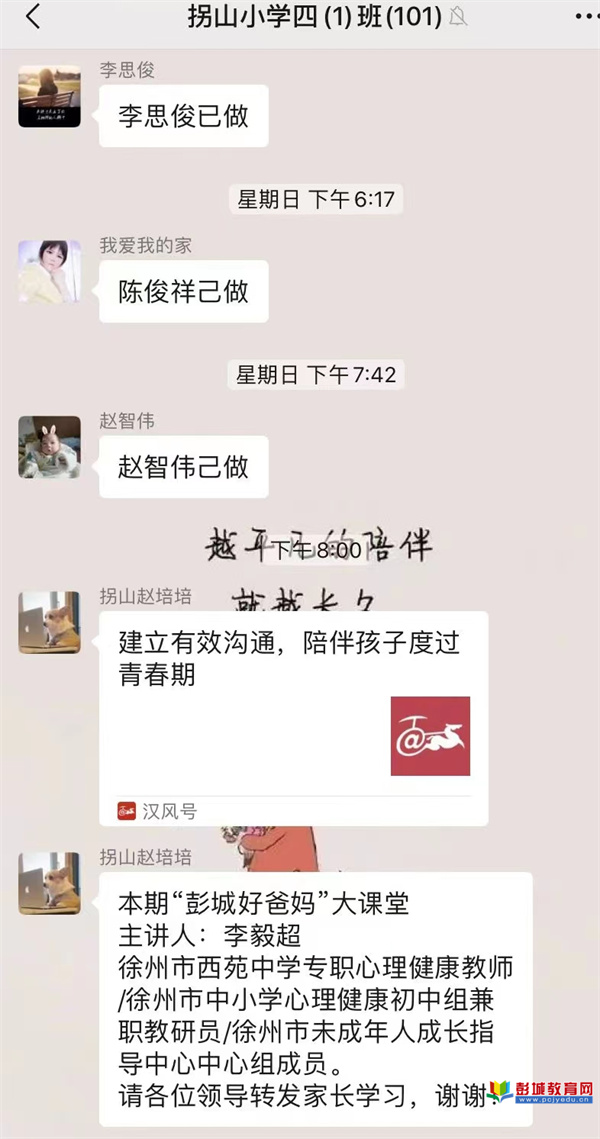Open group chat details menu
This screenshot has width=600, height=1139.
coord(580,16)
